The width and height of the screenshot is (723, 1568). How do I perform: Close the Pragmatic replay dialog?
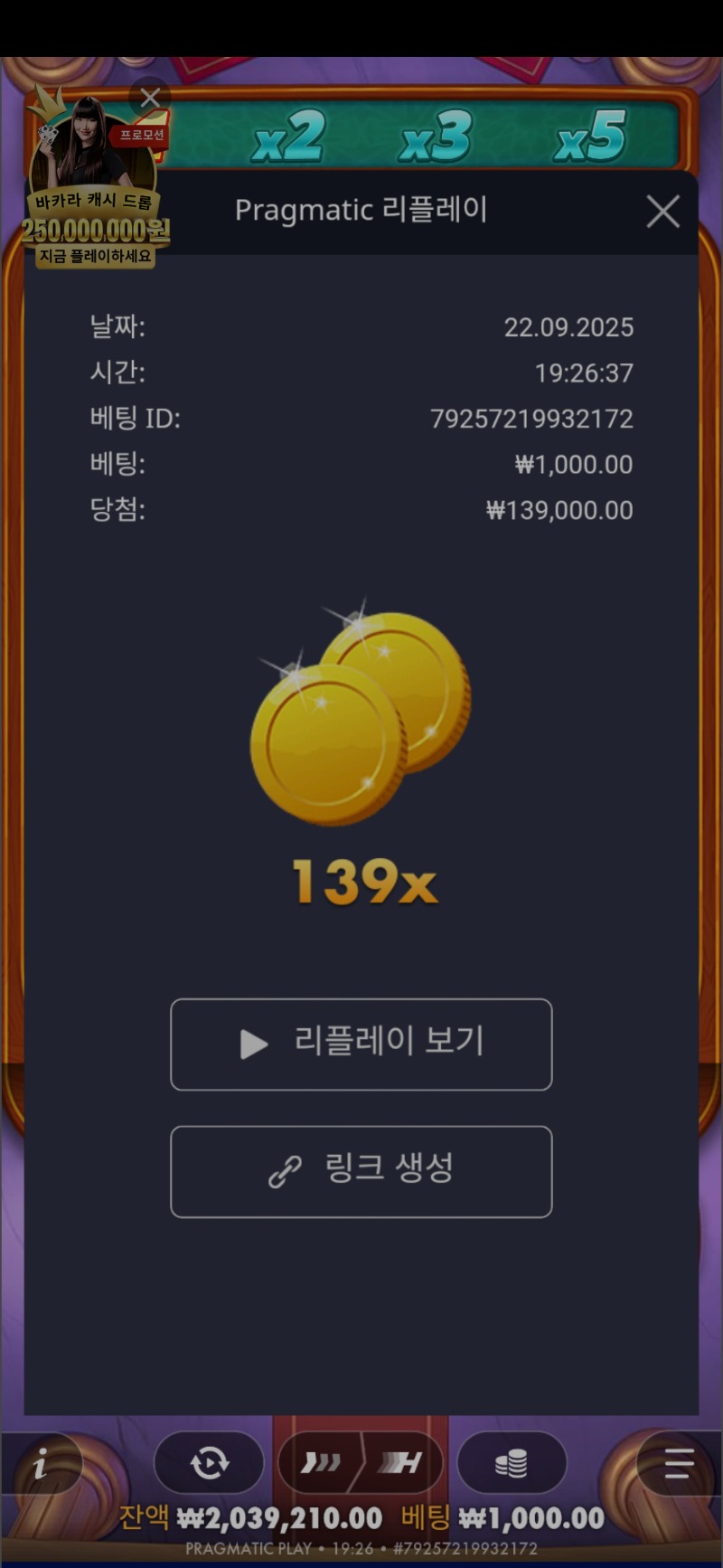coord(662,212)
